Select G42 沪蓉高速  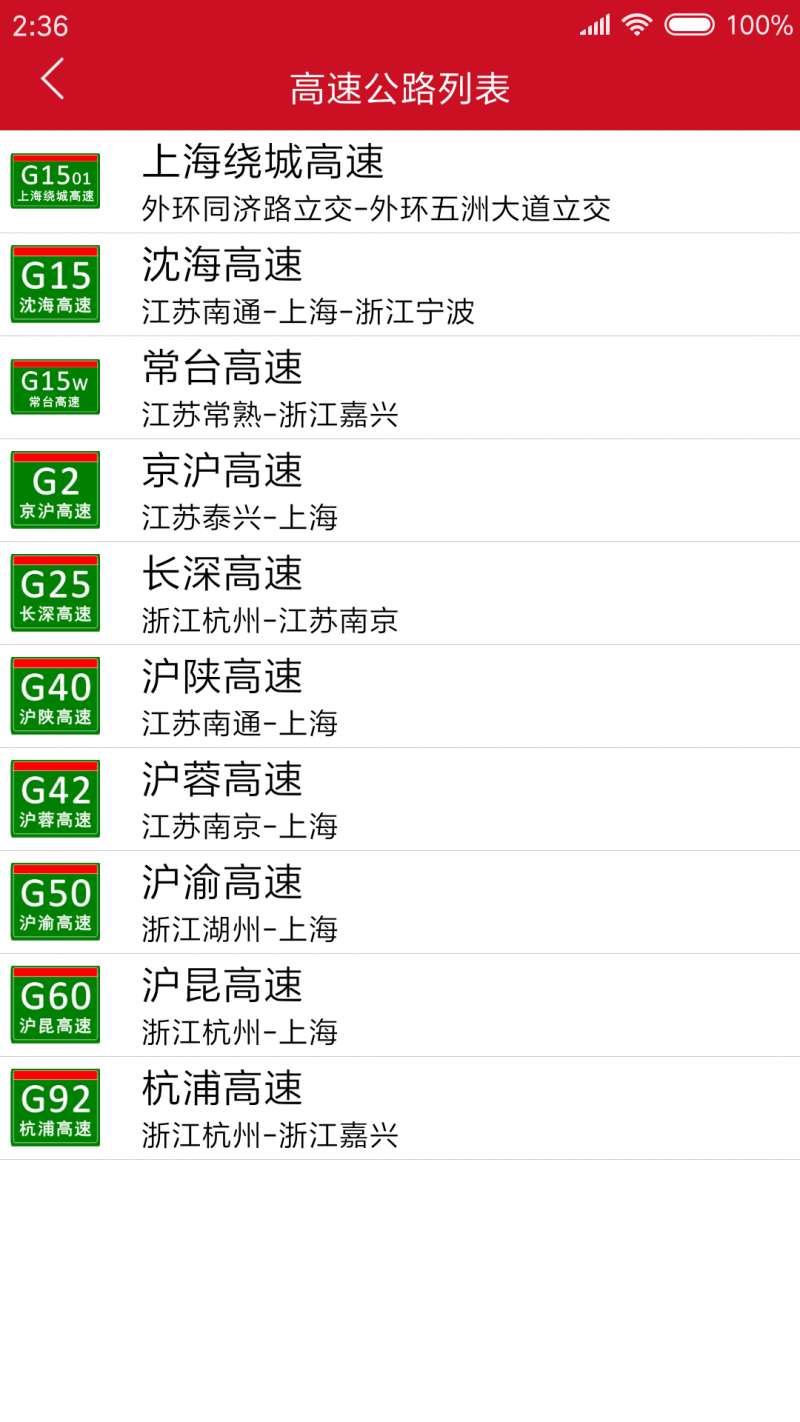tap(400, 800)
